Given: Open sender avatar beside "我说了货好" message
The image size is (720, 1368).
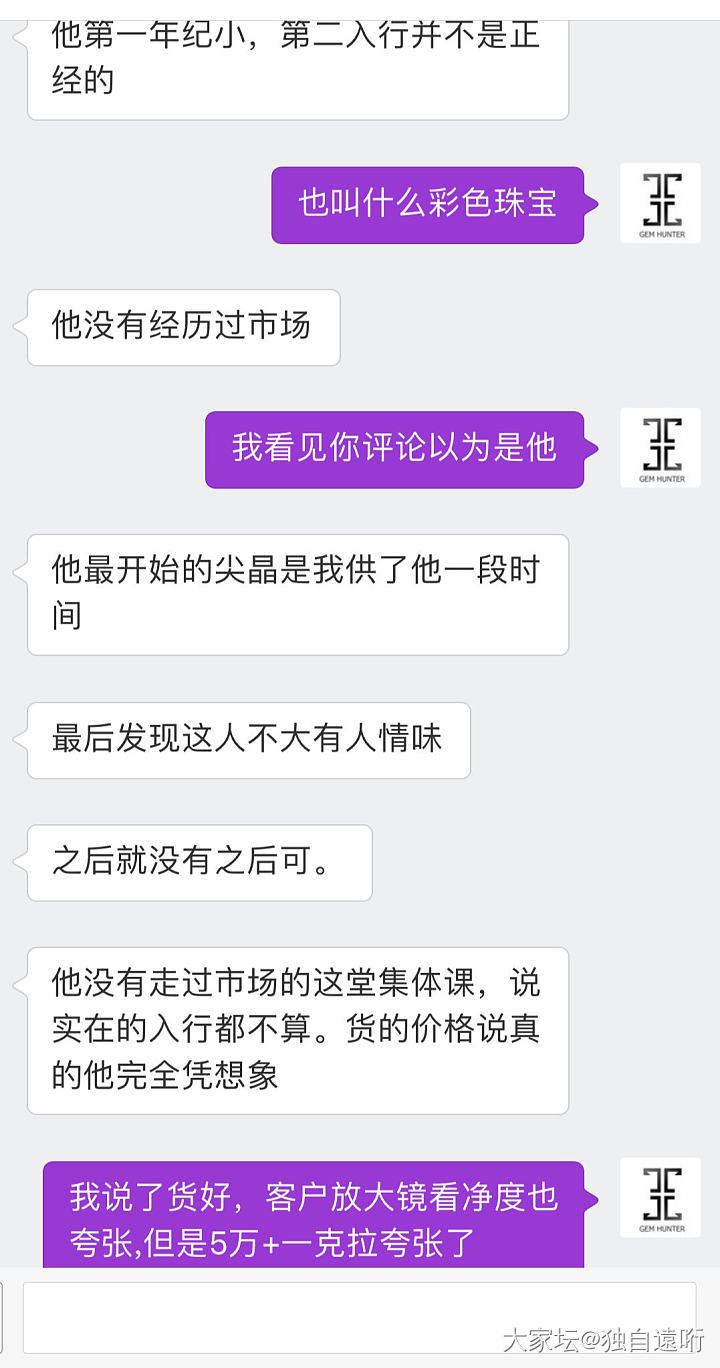Looking at the screenshot, I should (660, 1197).
